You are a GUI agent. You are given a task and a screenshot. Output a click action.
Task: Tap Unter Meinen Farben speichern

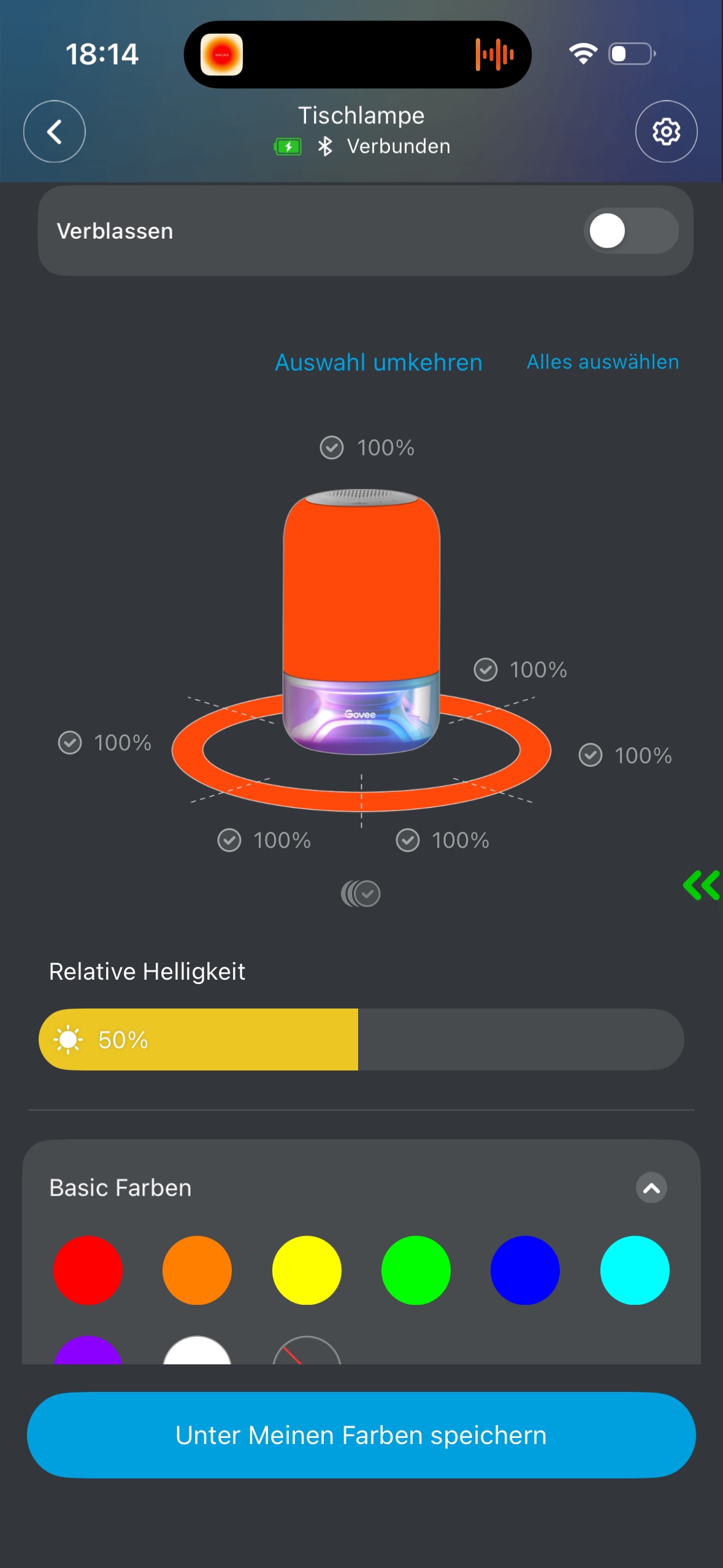point(361,1435)
